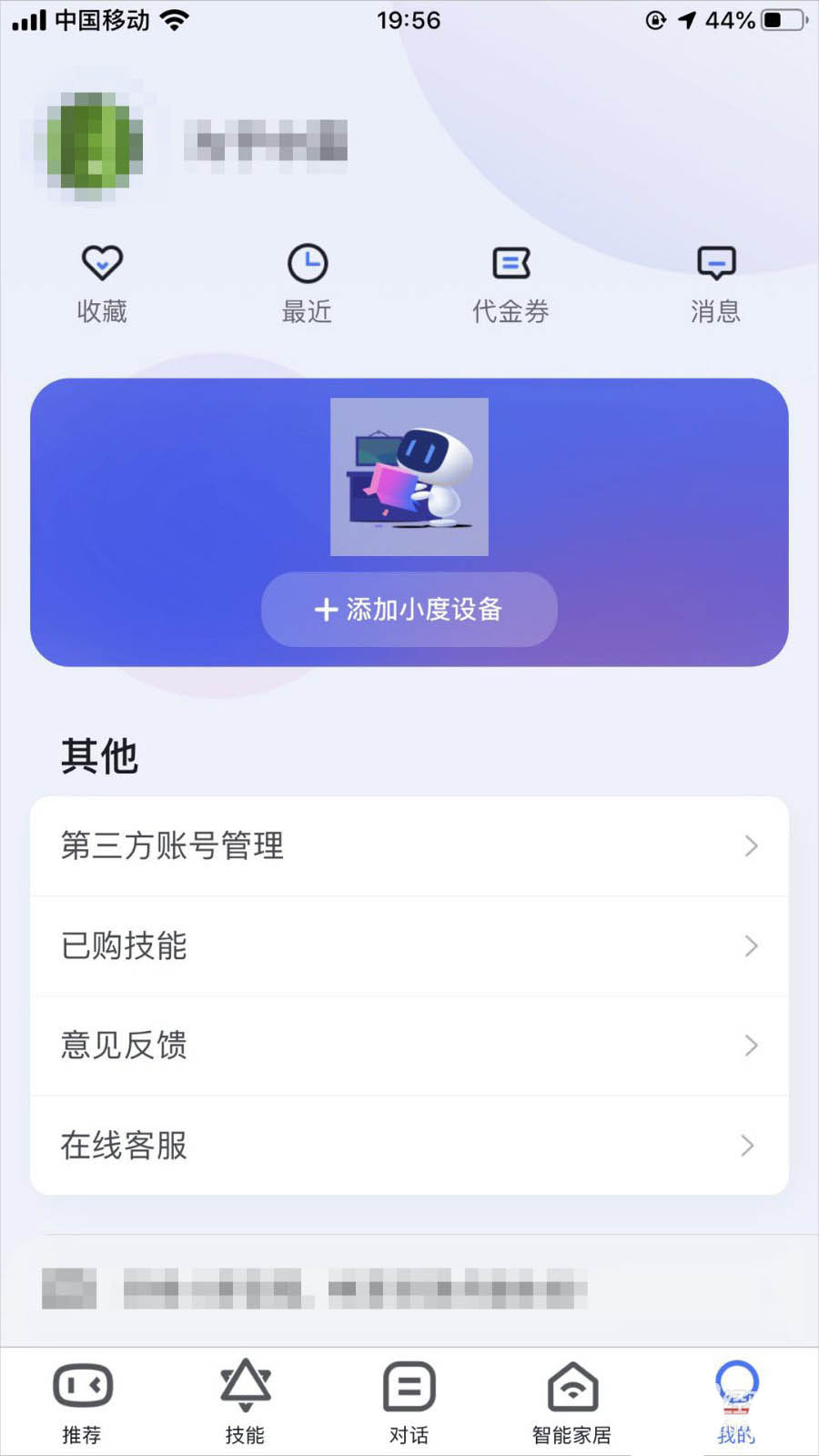Select 我的 tab

pyautogui.click(x=736, y=1401)
